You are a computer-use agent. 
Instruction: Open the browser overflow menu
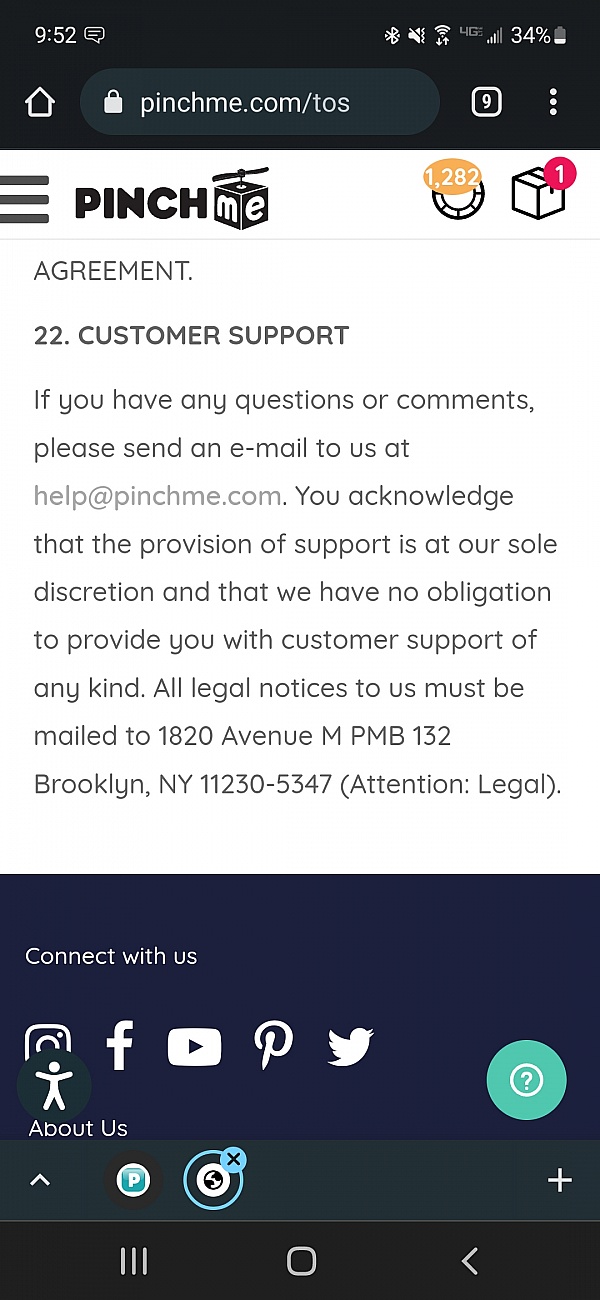click(x=553, y=102)
